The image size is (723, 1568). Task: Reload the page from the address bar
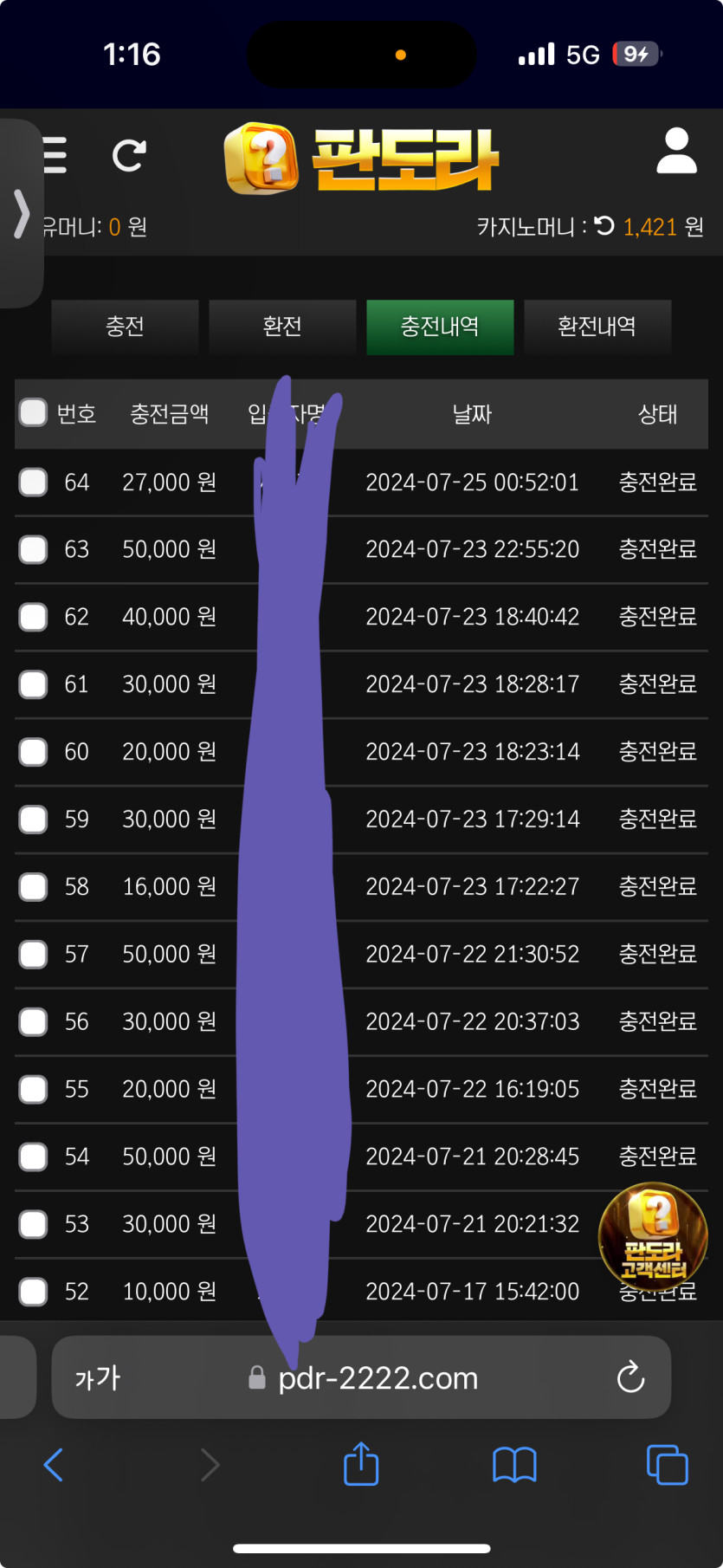[630, 1377]
